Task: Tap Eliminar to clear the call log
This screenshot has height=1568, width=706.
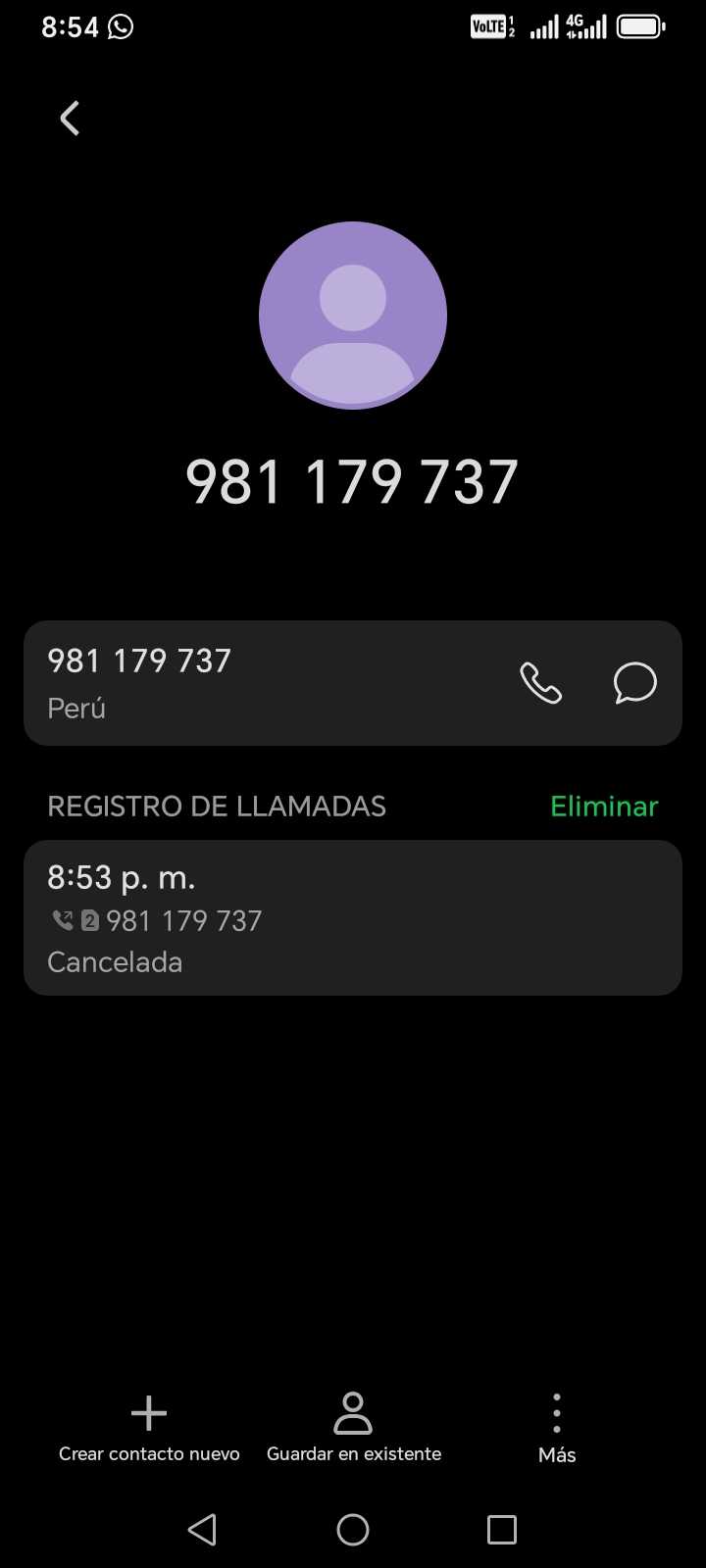Action: coord(604,807)
